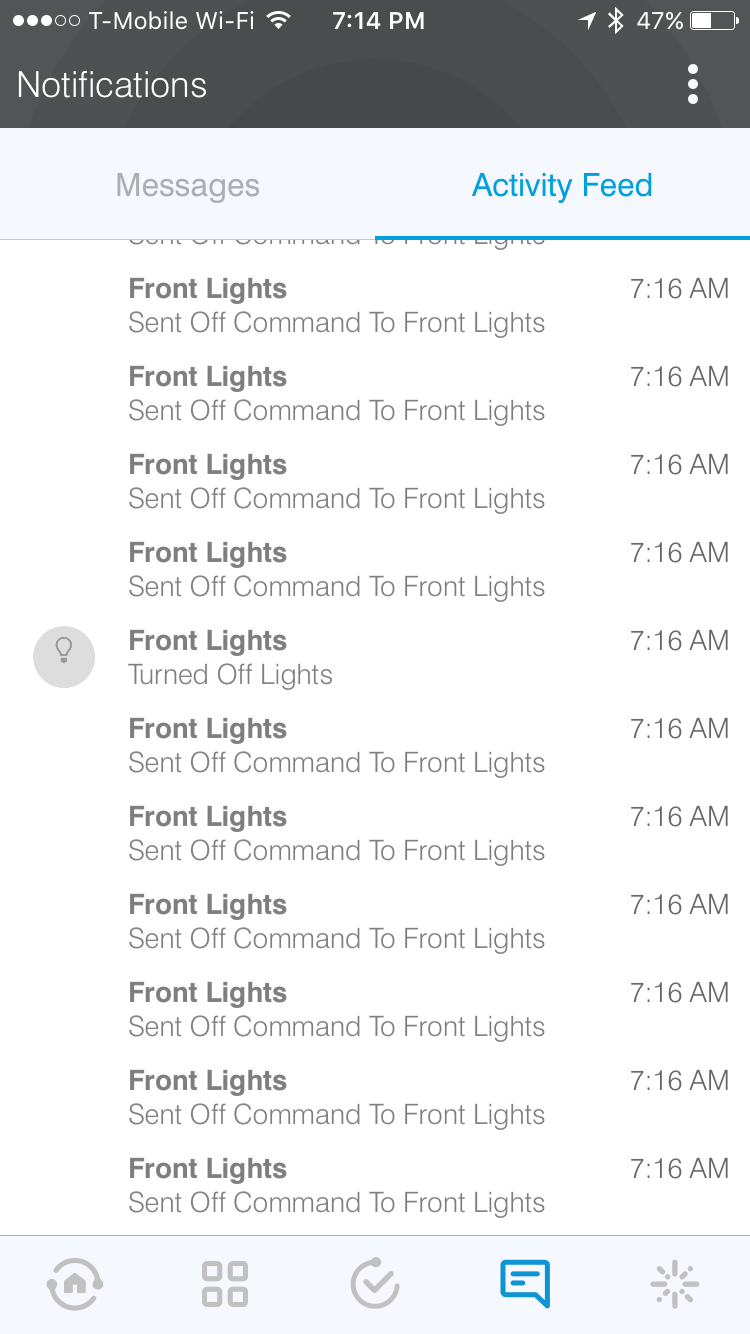Open the three-dot overflow menu
This screenshot has height=1334, width=750.
(x=692, y=85)
